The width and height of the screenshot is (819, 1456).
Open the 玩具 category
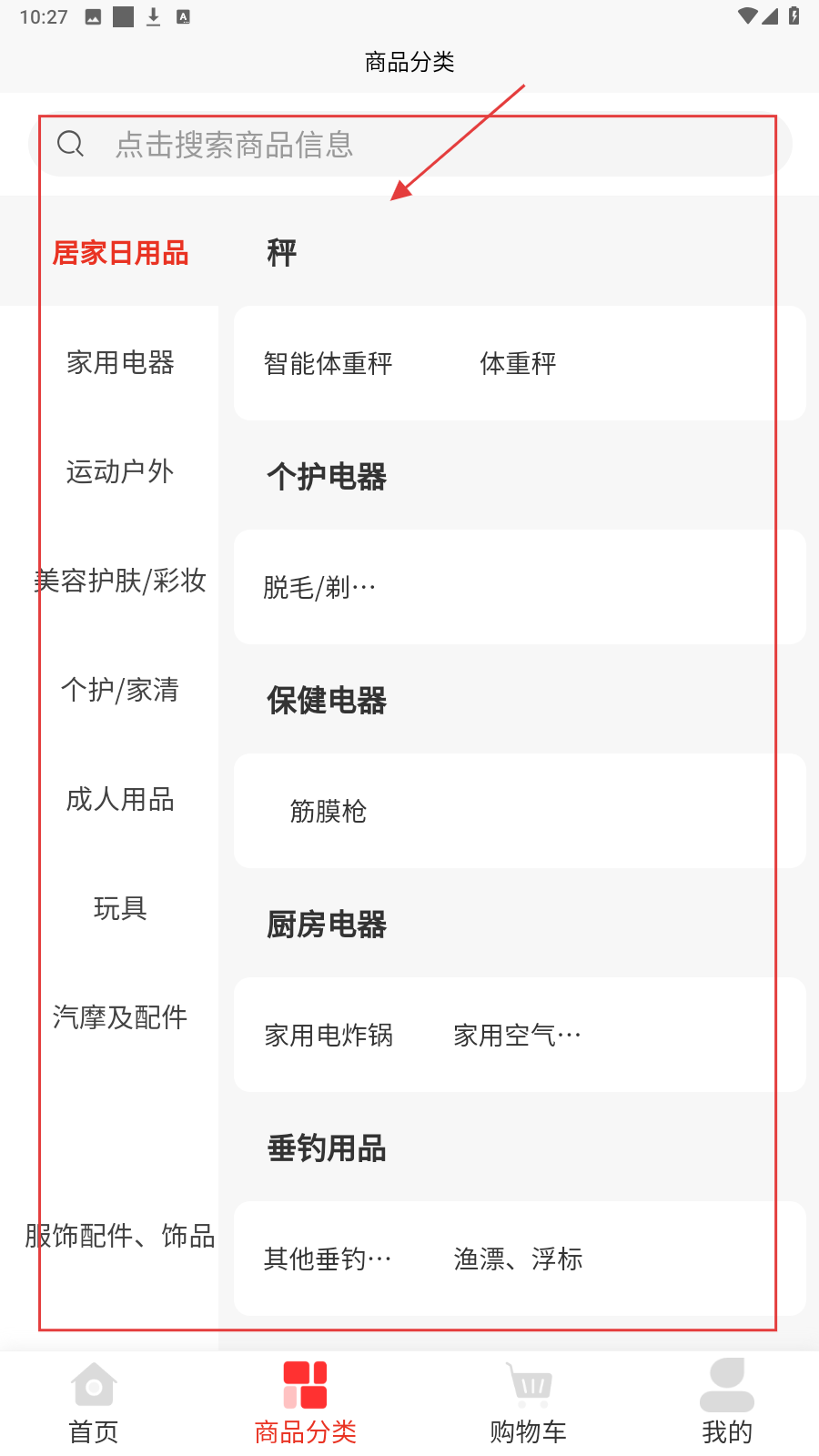pos(120,908)
